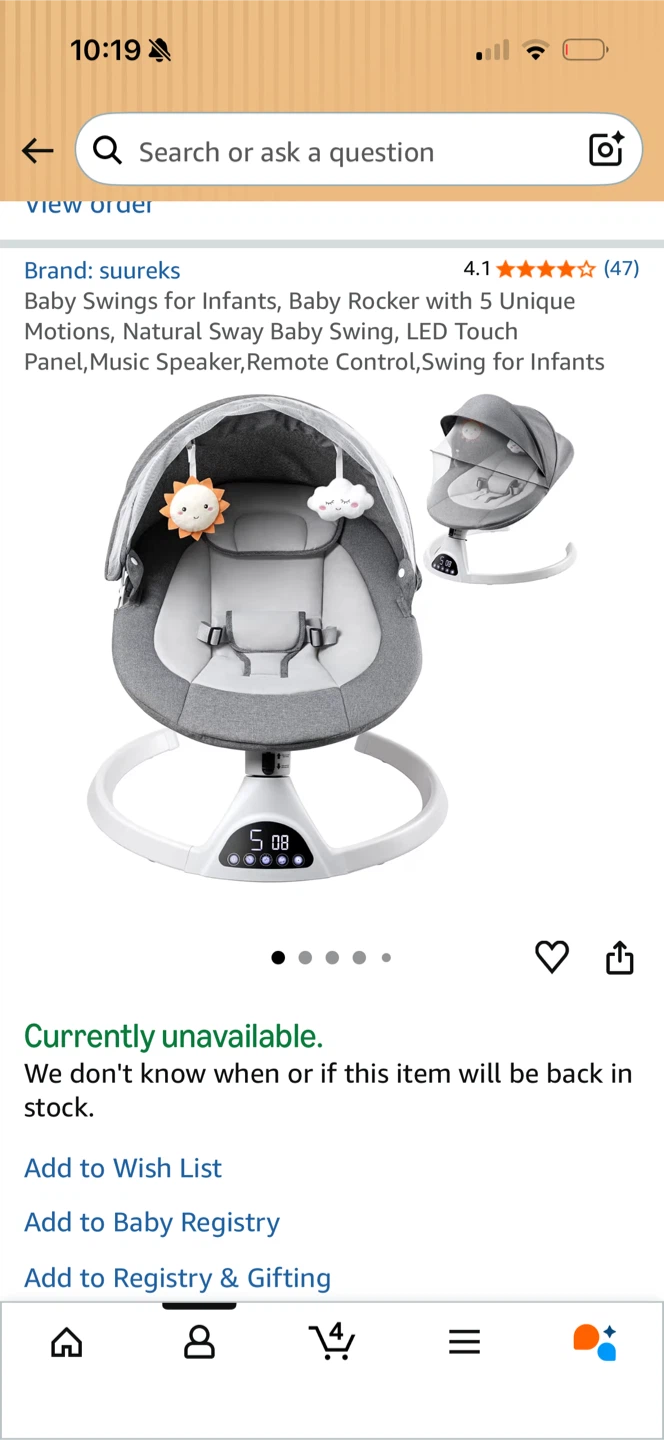The image size is (664, 1440).
Task: Save the item with the heart icon
Action: tap(551, 957)
